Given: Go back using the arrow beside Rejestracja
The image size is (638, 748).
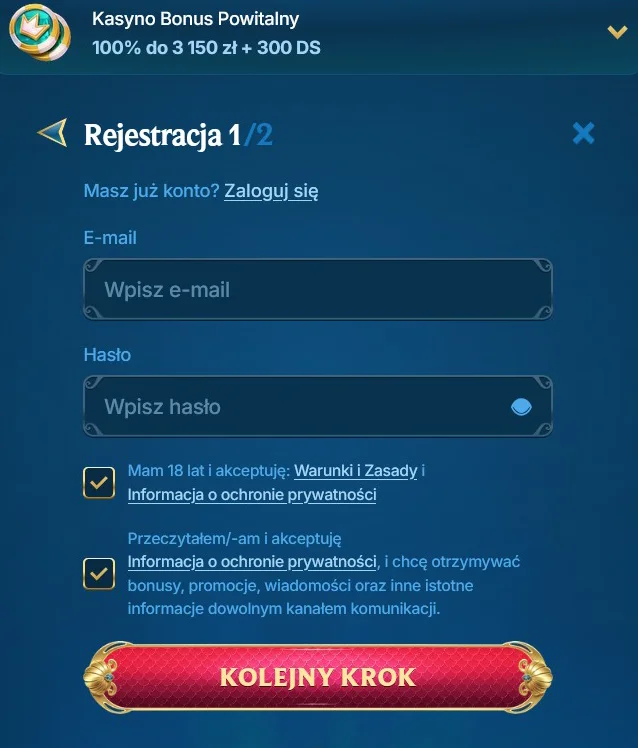Looking at the screenshot, I should point(52,133).
